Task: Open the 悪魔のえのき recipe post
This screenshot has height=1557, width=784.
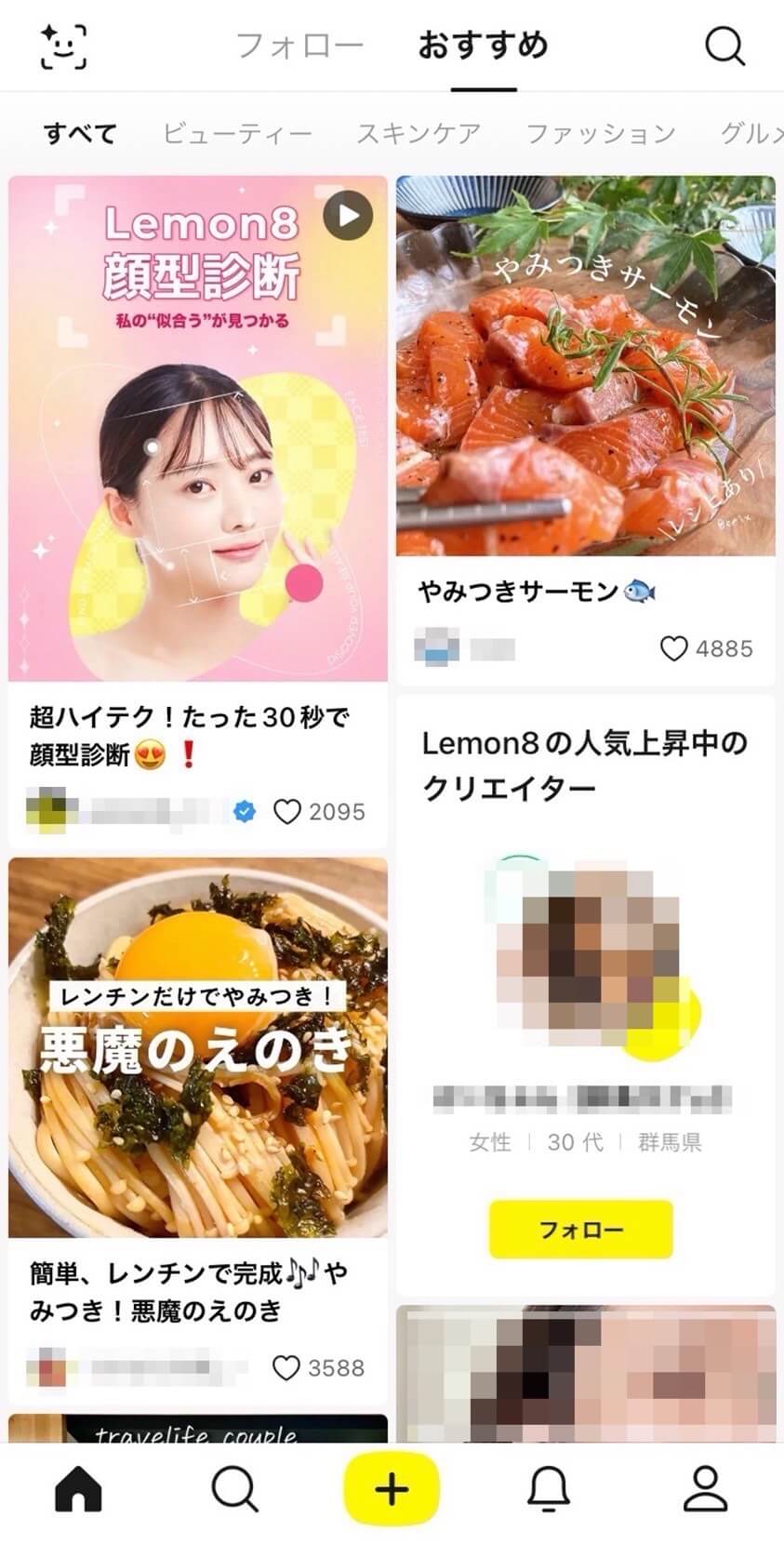Action: 198,1047
